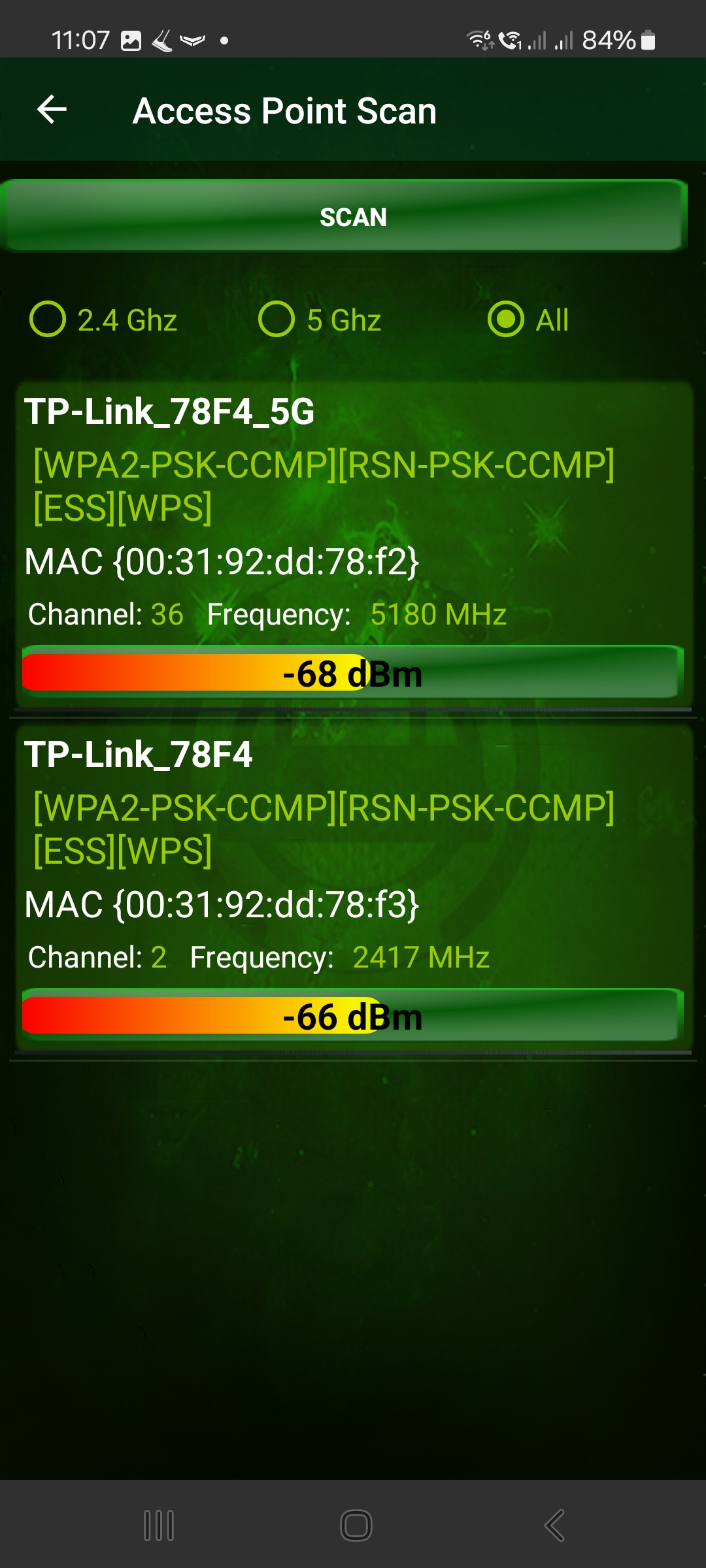Image resolution: width=706 pixels, height=1568 pixels.
Task: Go to the home screen
Action: point(356,1526)
